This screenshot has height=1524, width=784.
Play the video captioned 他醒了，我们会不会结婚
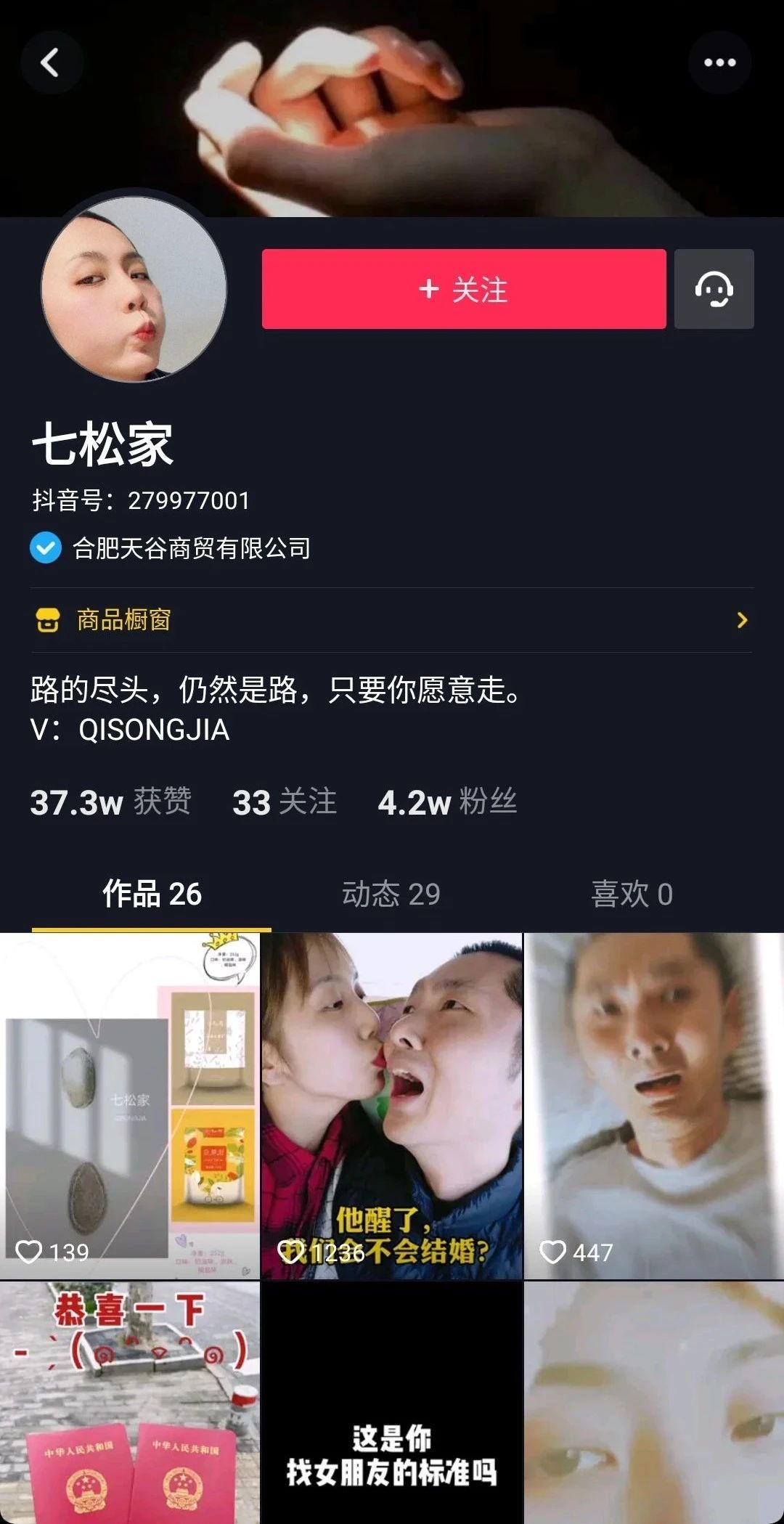click(x=392, y=1105)
